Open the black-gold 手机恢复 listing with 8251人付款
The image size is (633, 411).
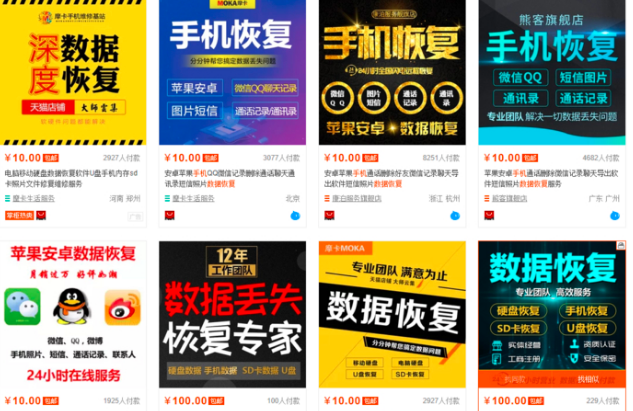[392, 75]
